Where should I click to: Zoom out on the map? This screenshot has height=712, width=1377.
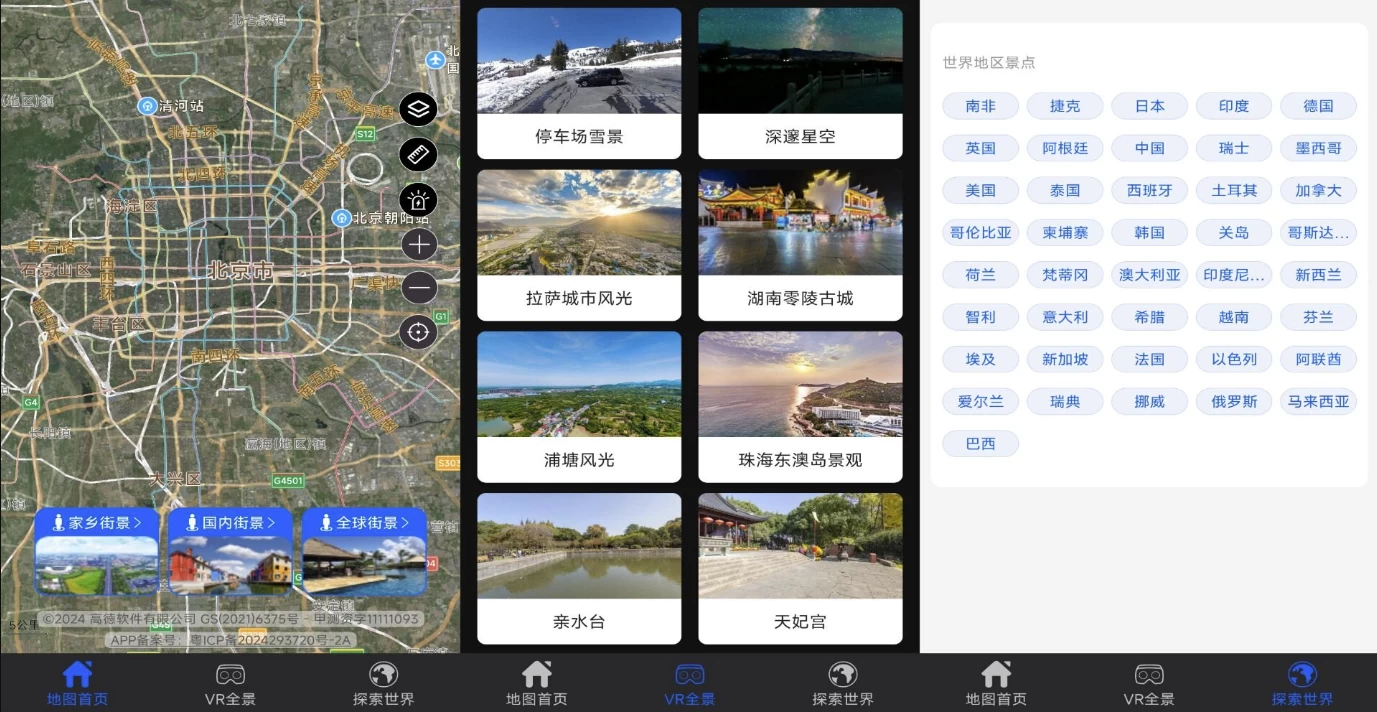click(419, 288)
